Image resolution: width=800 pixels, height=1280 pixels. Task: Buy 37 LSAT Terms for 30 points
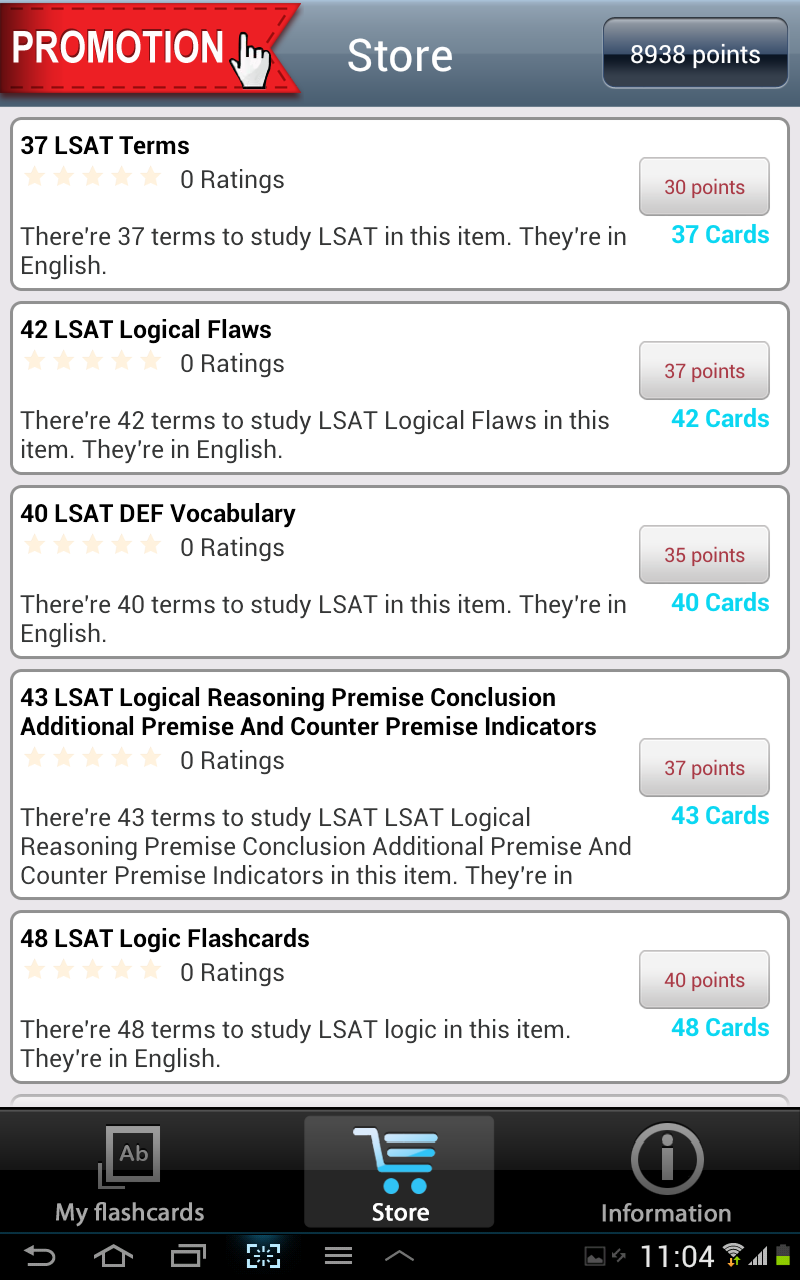pos(704,187)
